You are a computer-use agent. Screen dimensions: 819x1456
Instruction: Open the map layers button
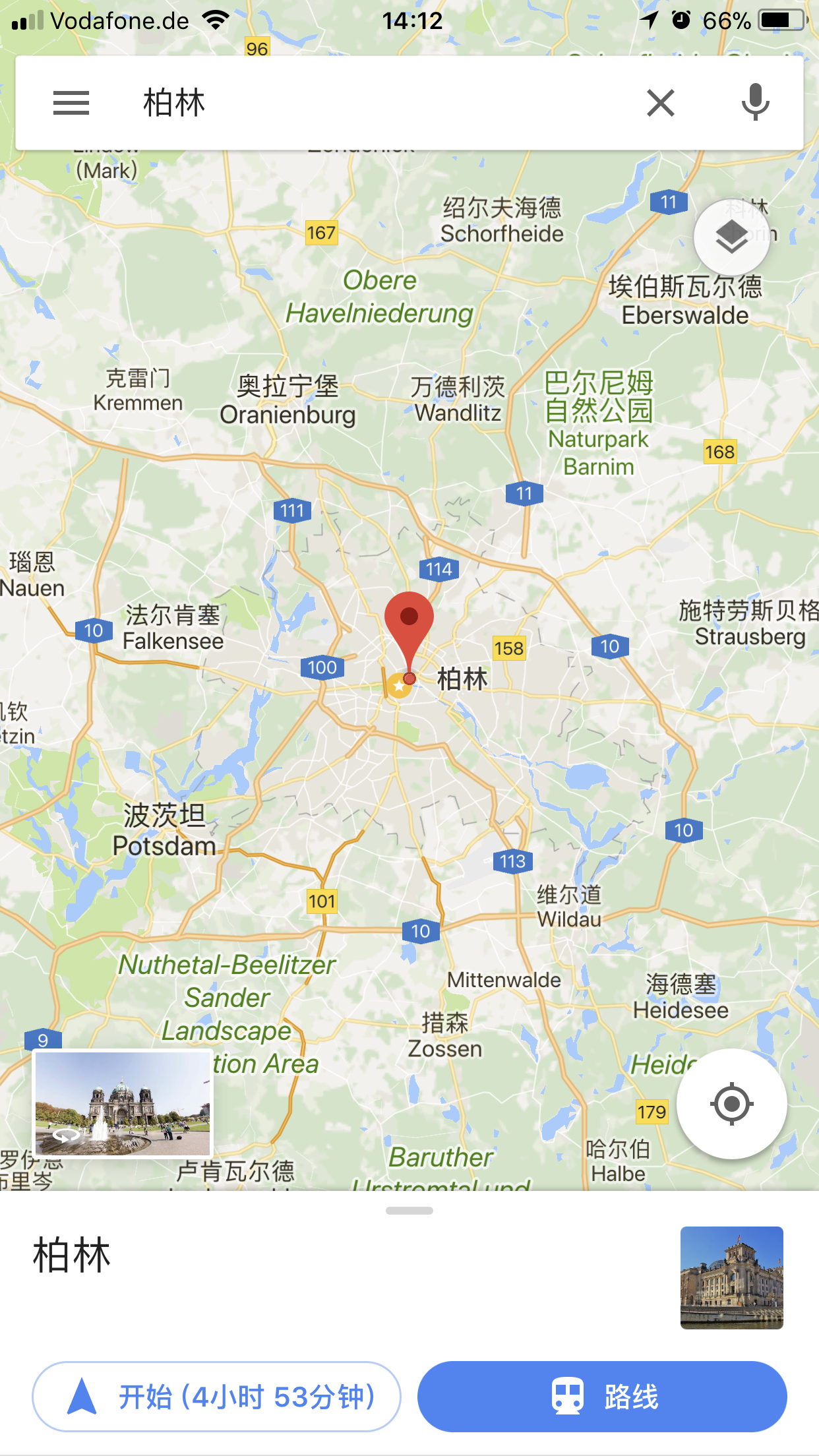(x=731, y=237)
